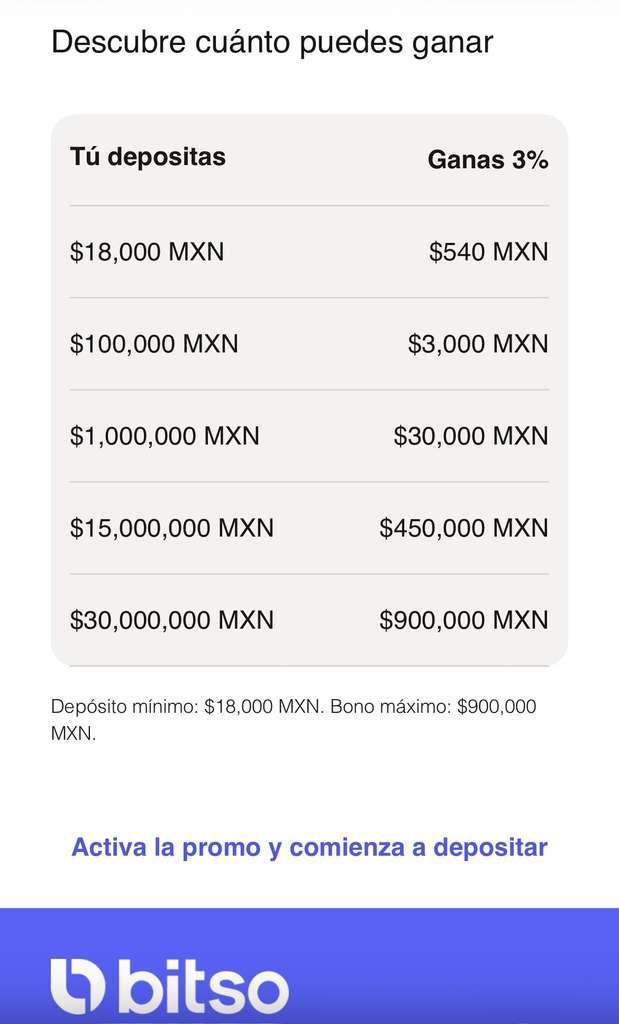Open the 'Activa la promo y comienza a depositar' link
Screen dimensions: 619x1024
point(309,848)
